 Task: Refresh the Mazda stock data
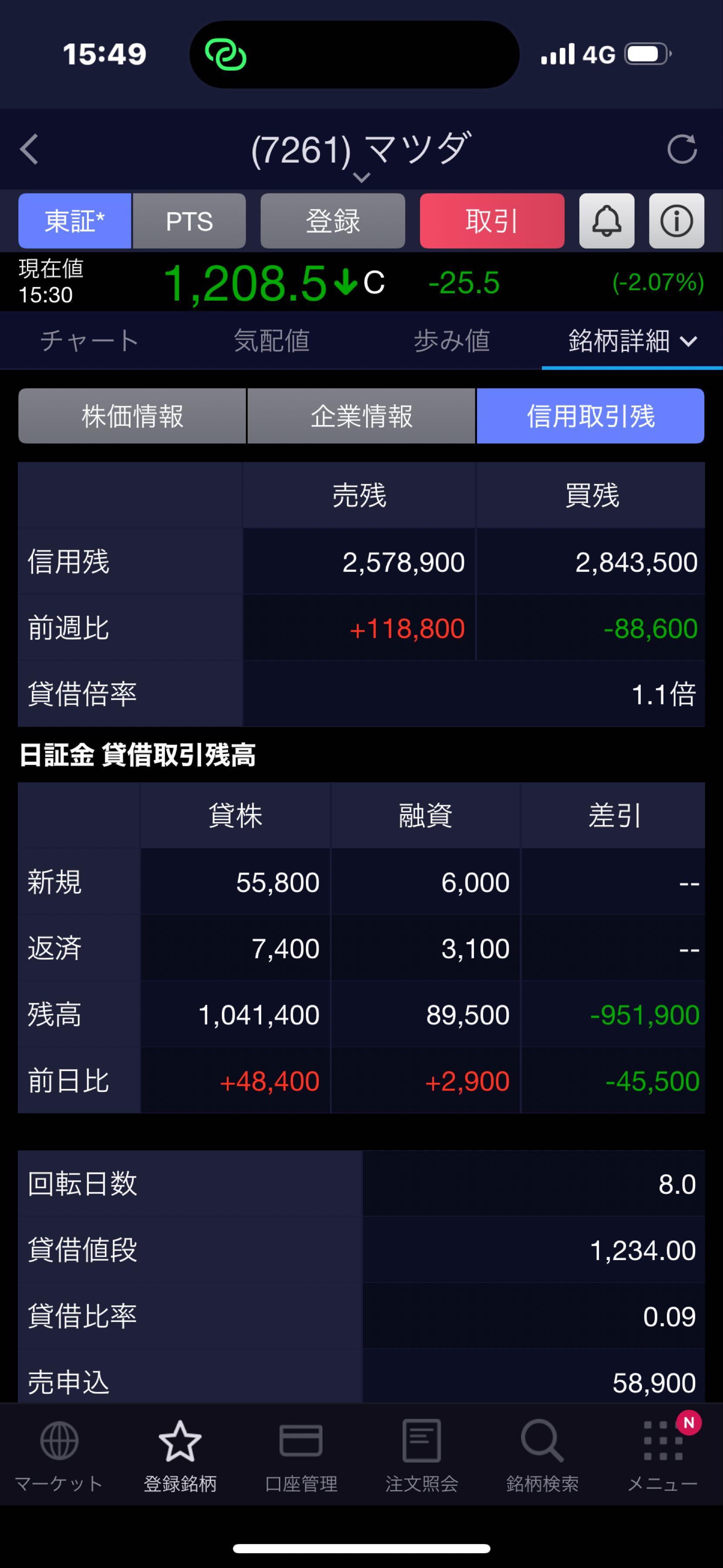(682, 149)
